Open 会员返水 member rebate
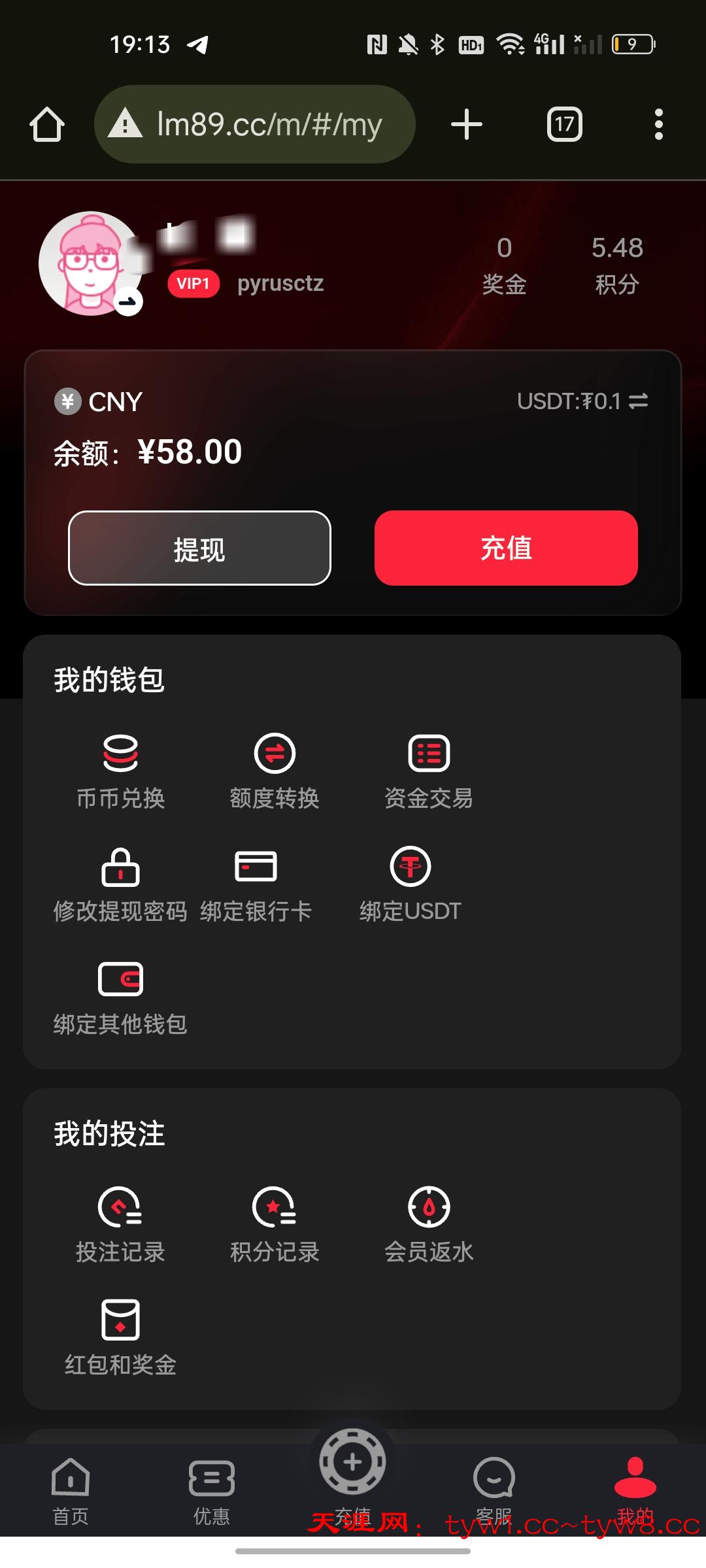Screen dimensions: 706x1568 [429, 1224]
